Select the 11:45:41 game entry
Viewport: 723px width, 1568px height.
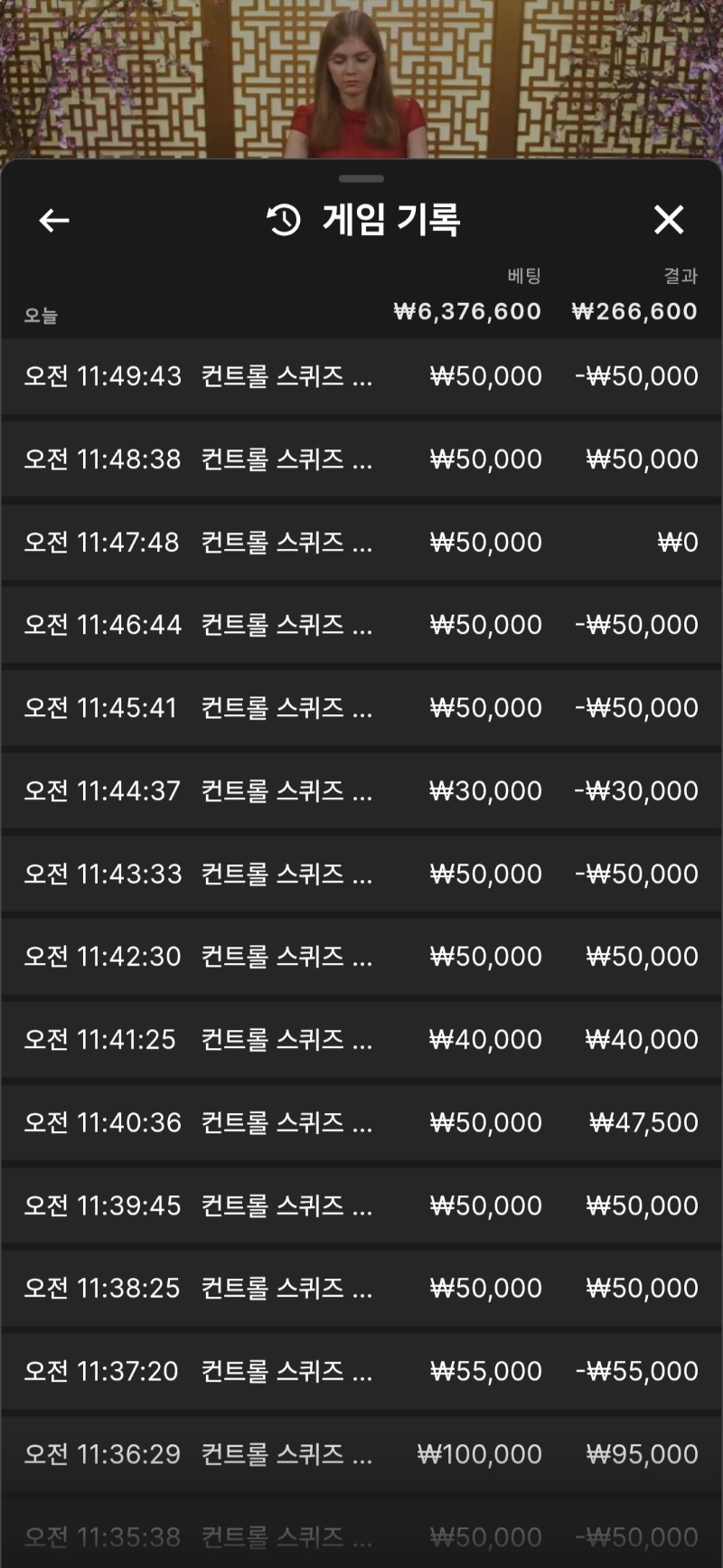click(361, 708)
